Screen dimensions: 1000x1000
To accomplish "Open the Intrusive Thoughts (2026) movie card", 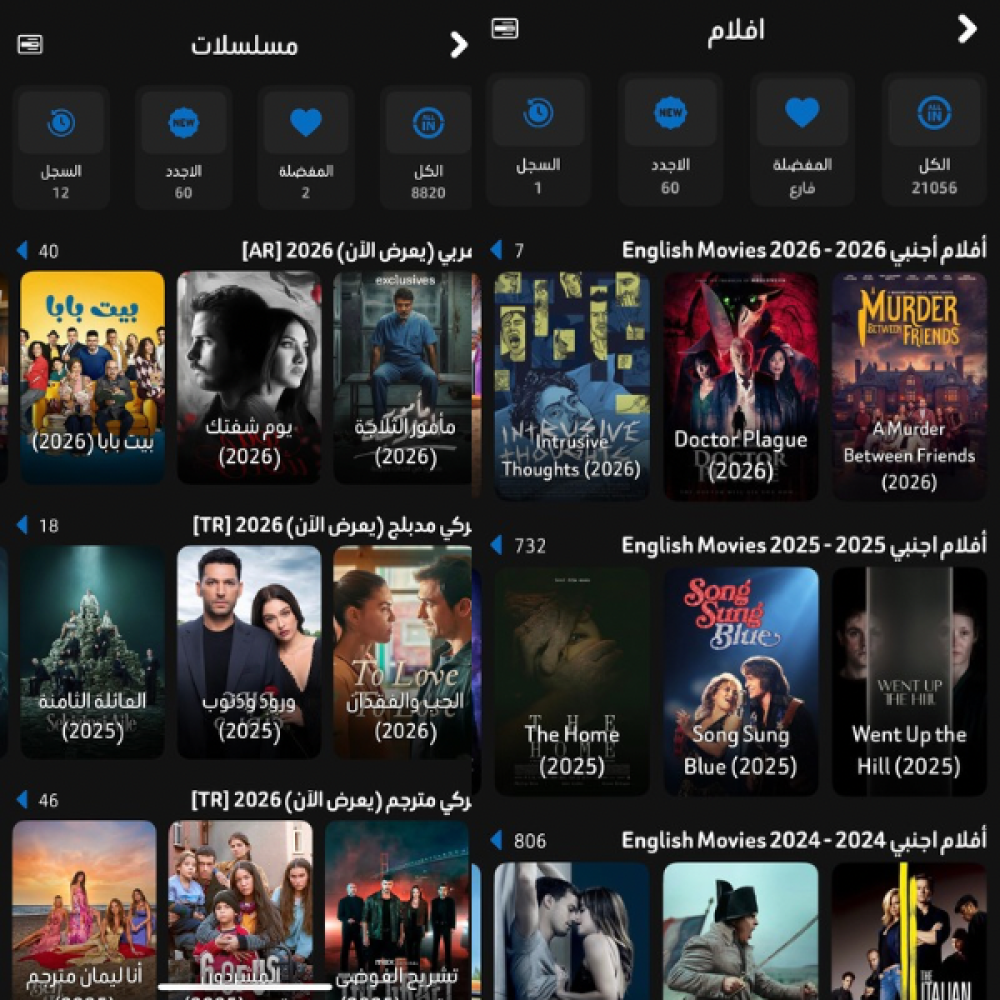I will (571, 386).
